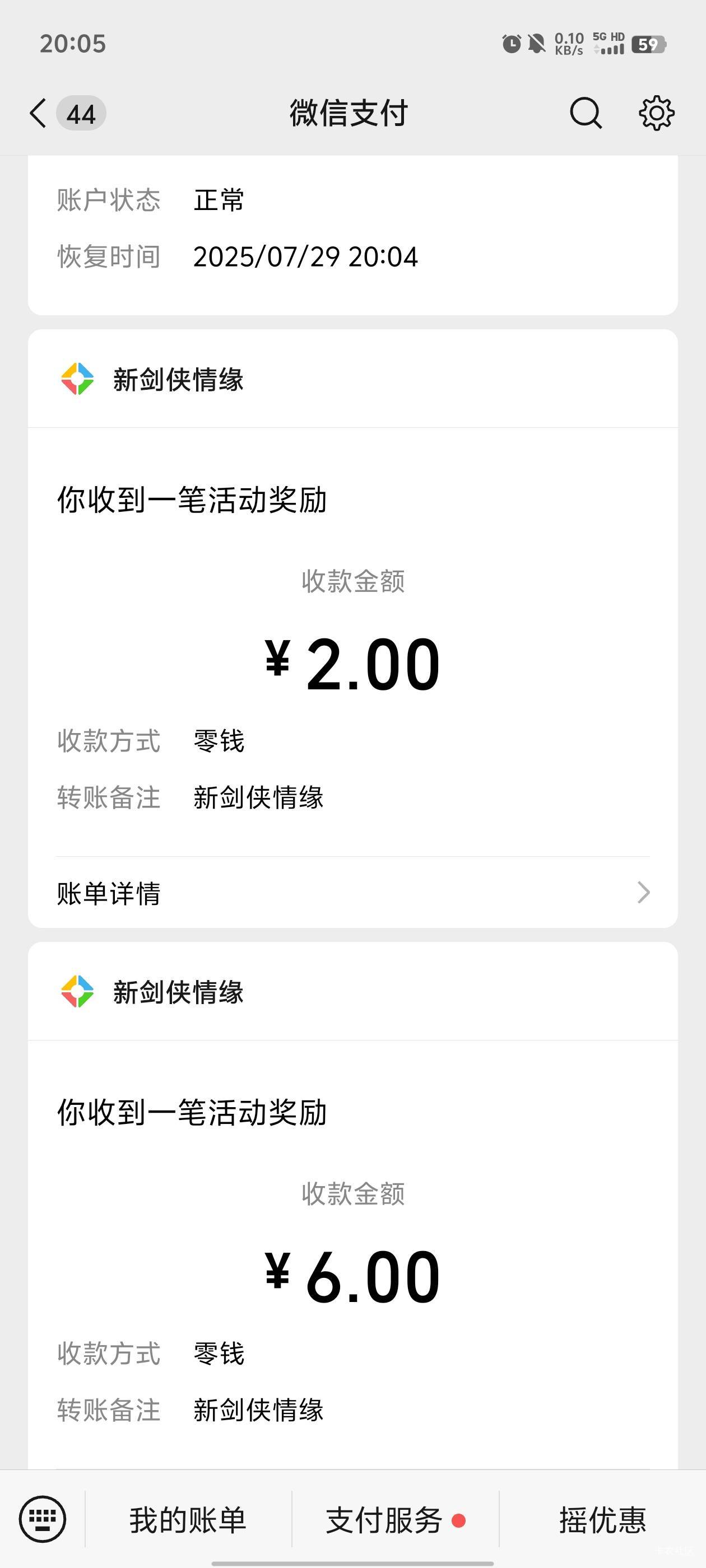The height and width of the screenshot is (1568, 706).
Task: Go back using the arrow beside 44
Action: click(x=38, y=113)
